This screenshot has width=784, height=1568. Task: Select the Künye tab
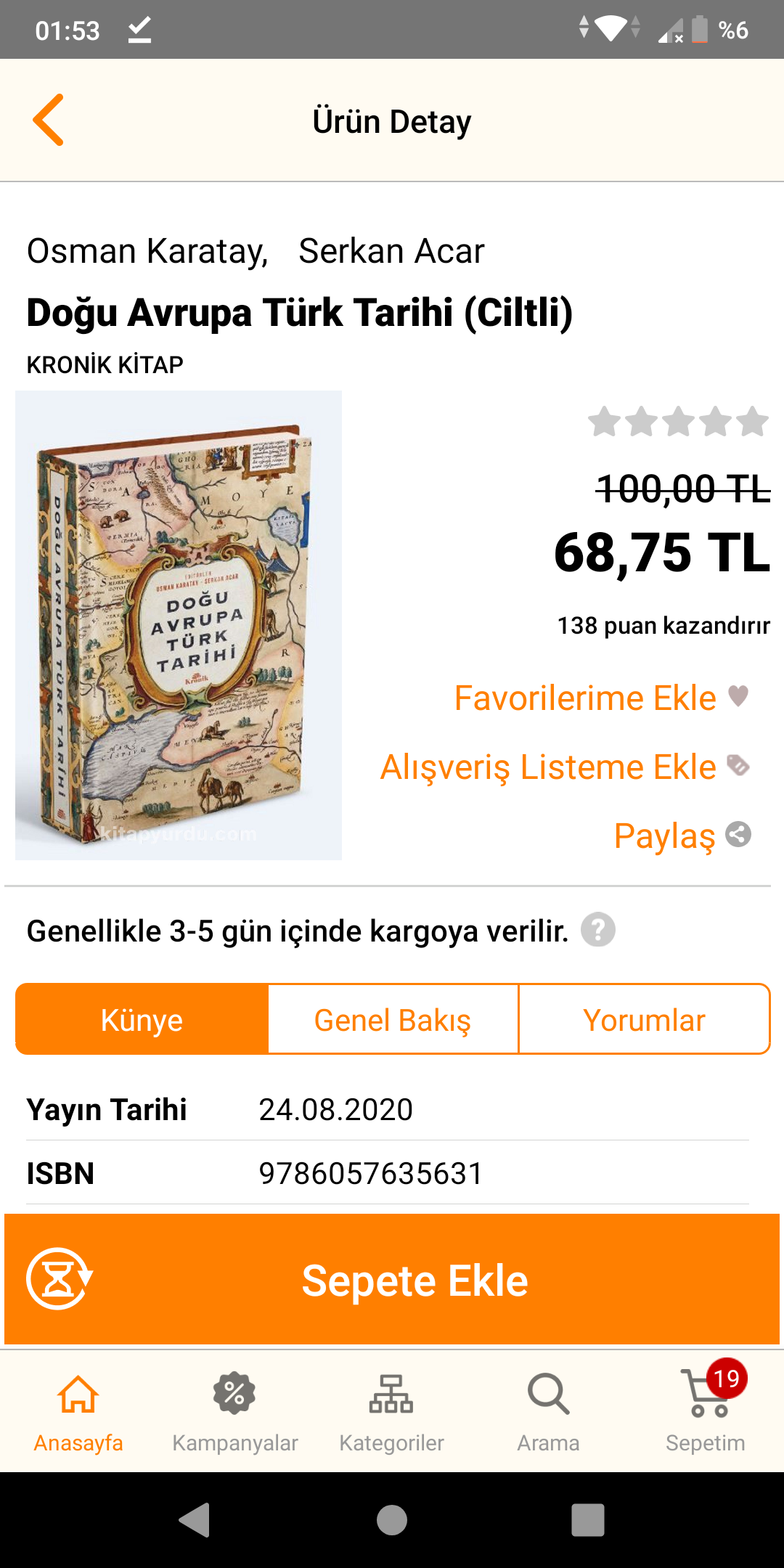tap(142, 1019)
